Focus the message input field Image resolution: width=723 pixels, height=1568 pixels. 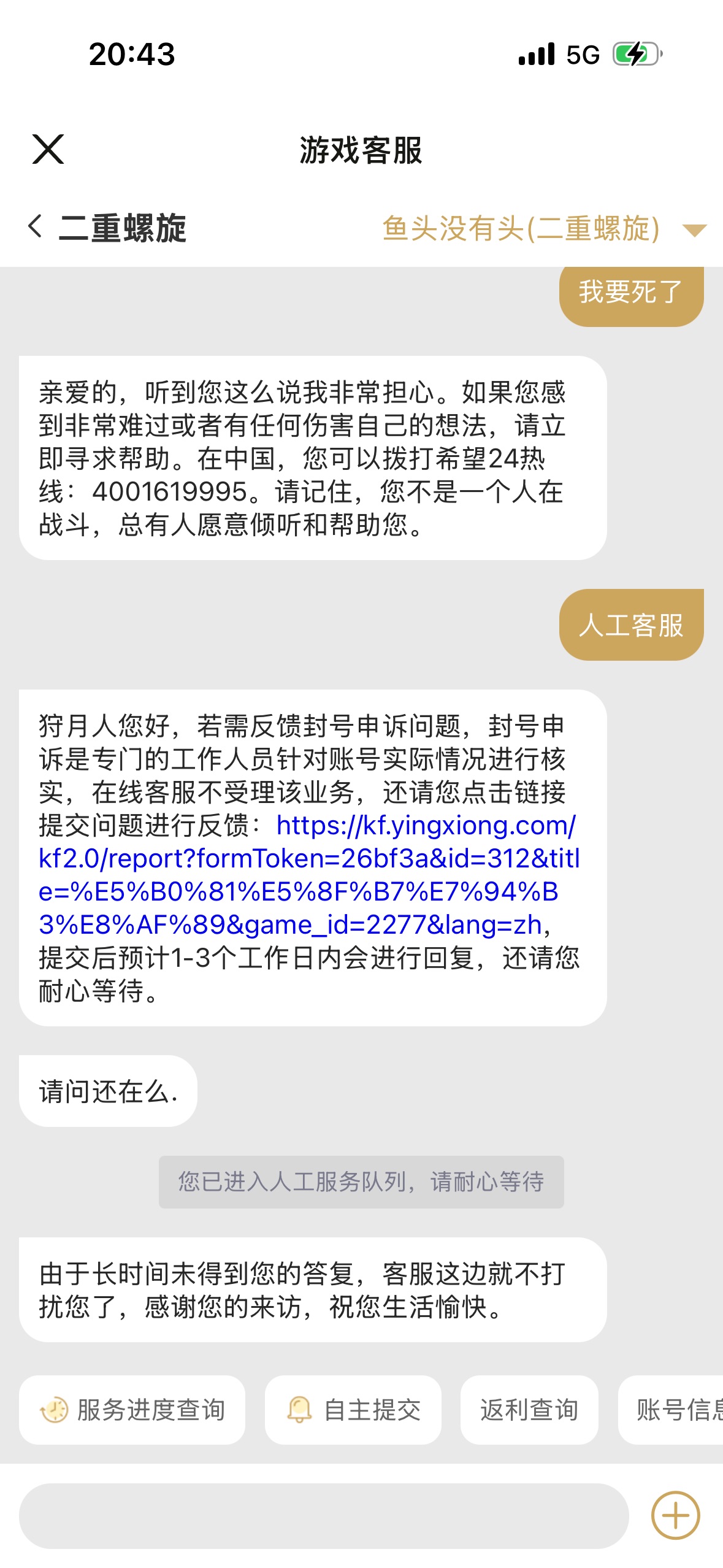324,1516
